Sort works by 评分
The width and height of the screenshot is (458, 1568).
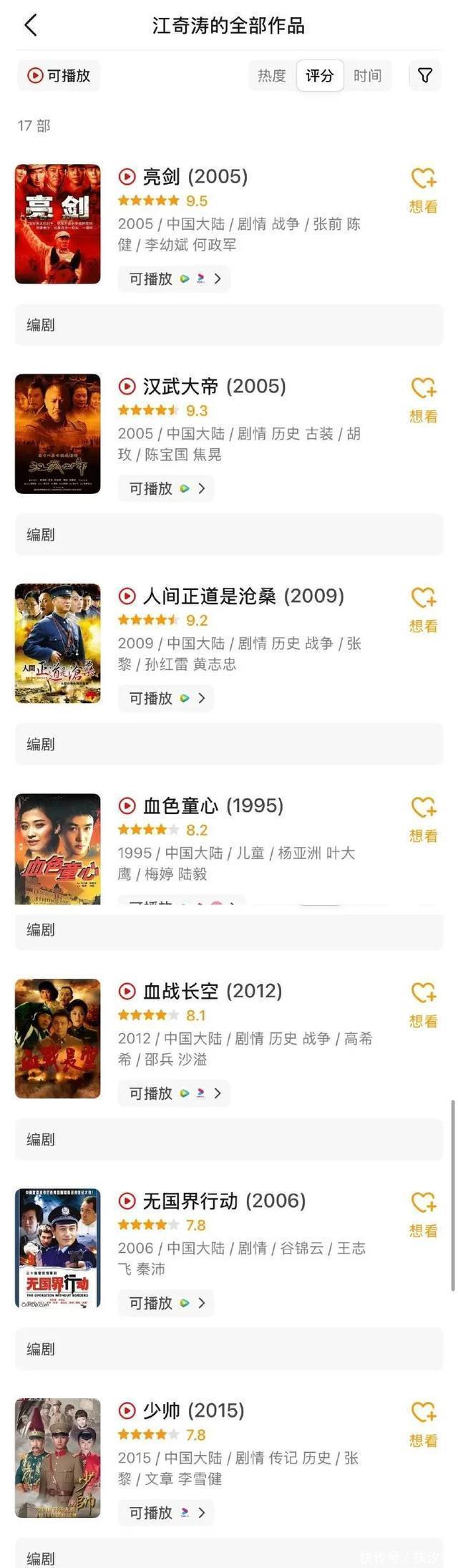[x=320, y=75]
